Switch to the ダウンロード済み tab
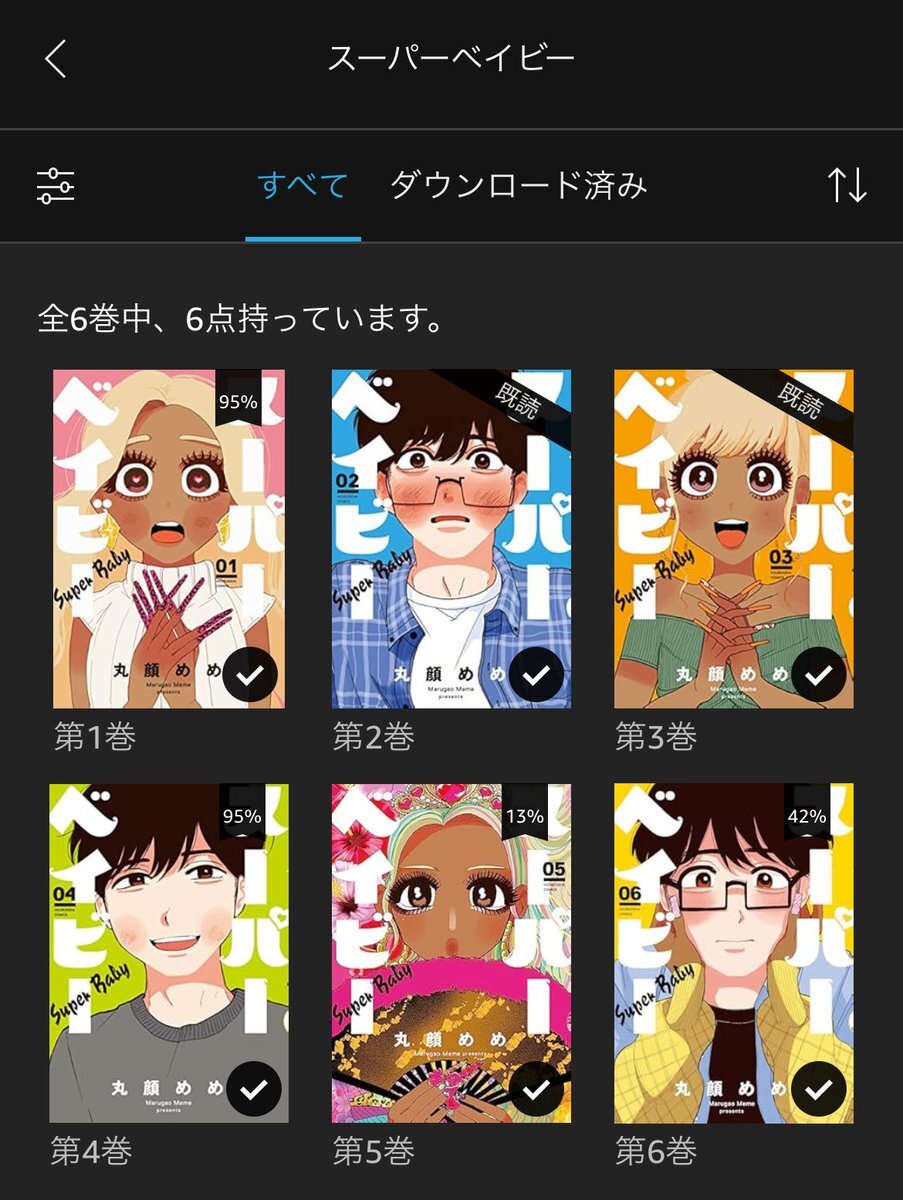This screenshot has width=903, height=1200. point(518,186)
